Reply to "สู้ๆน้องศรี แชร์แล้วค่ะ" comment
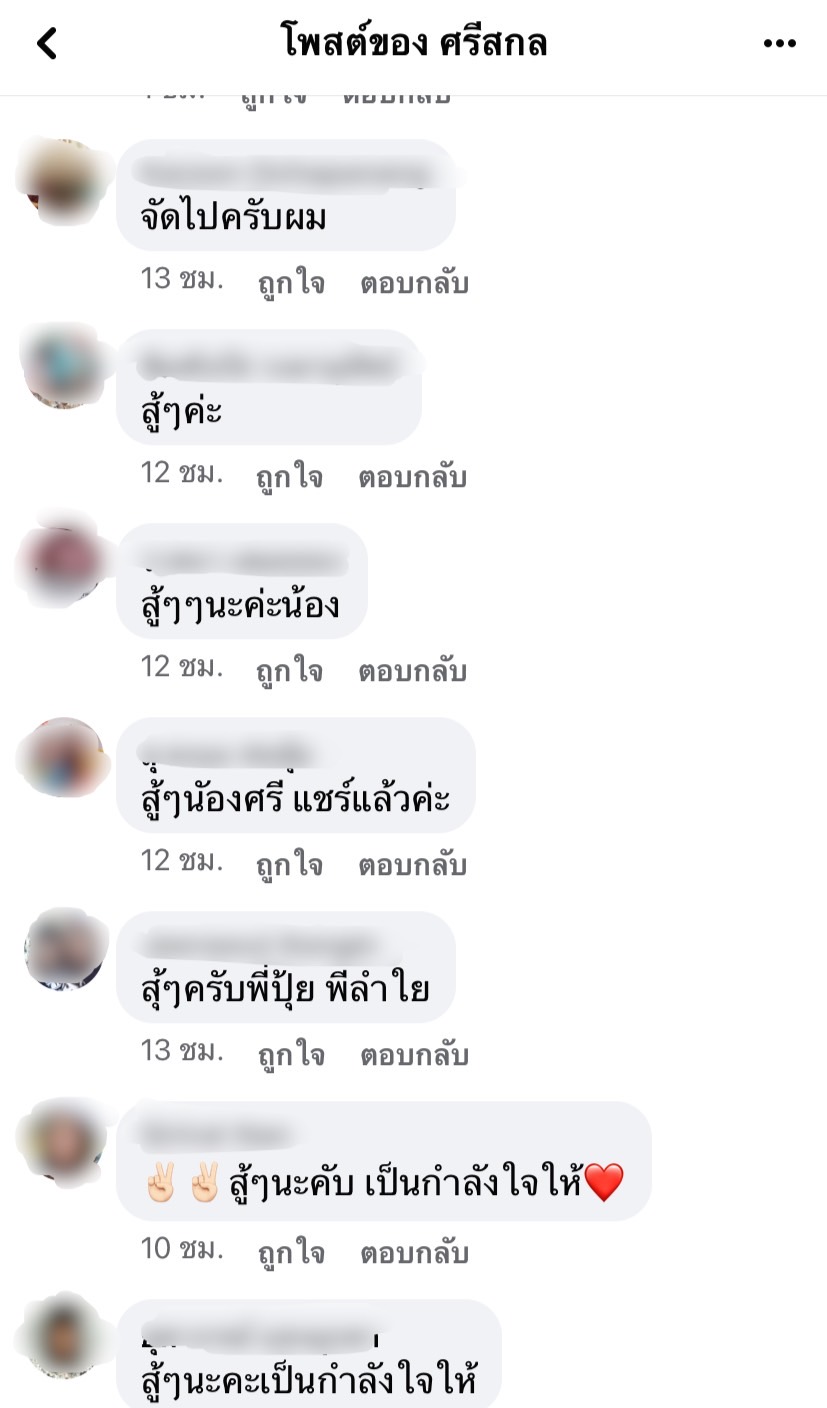The image size is (827, 1408). pos(412,866)
